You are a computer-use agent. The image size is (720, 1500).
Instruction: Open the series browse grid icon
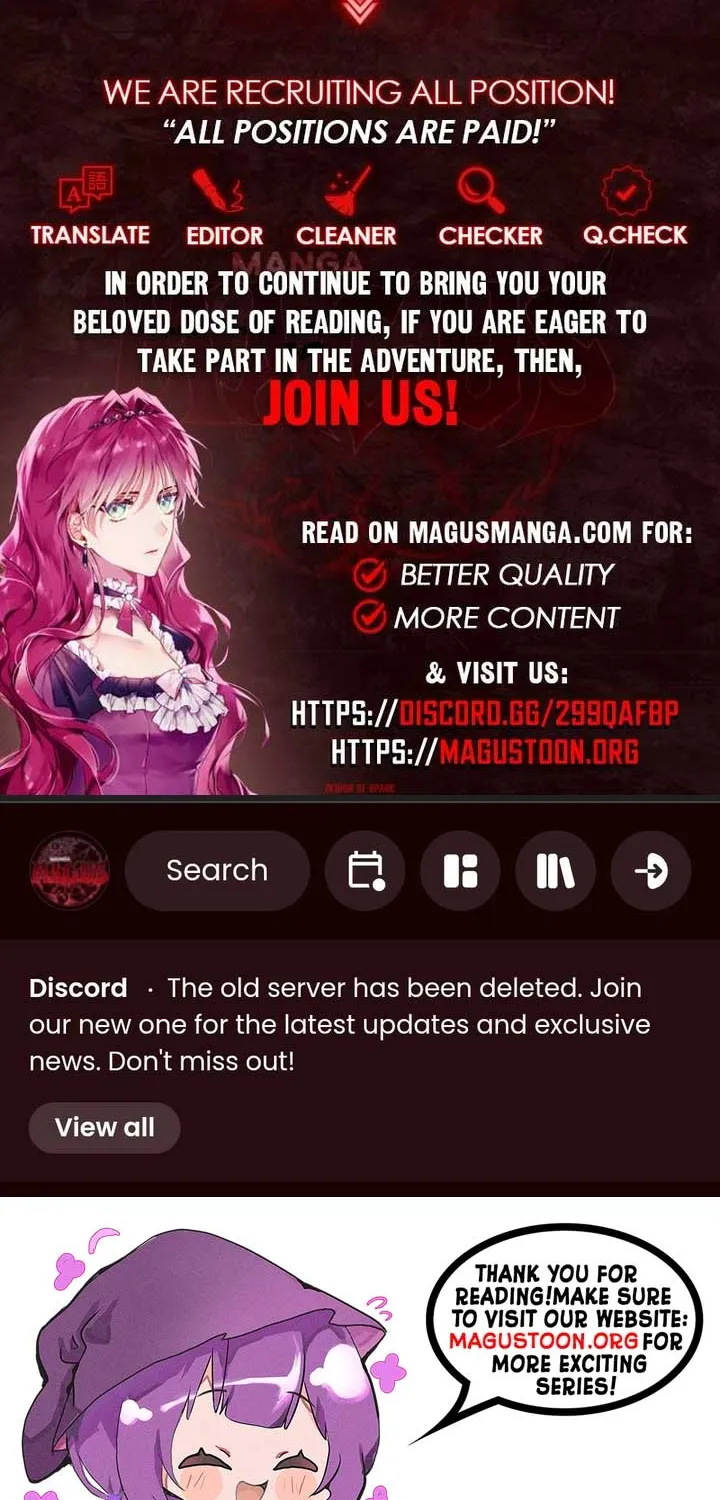pos(460,871)
